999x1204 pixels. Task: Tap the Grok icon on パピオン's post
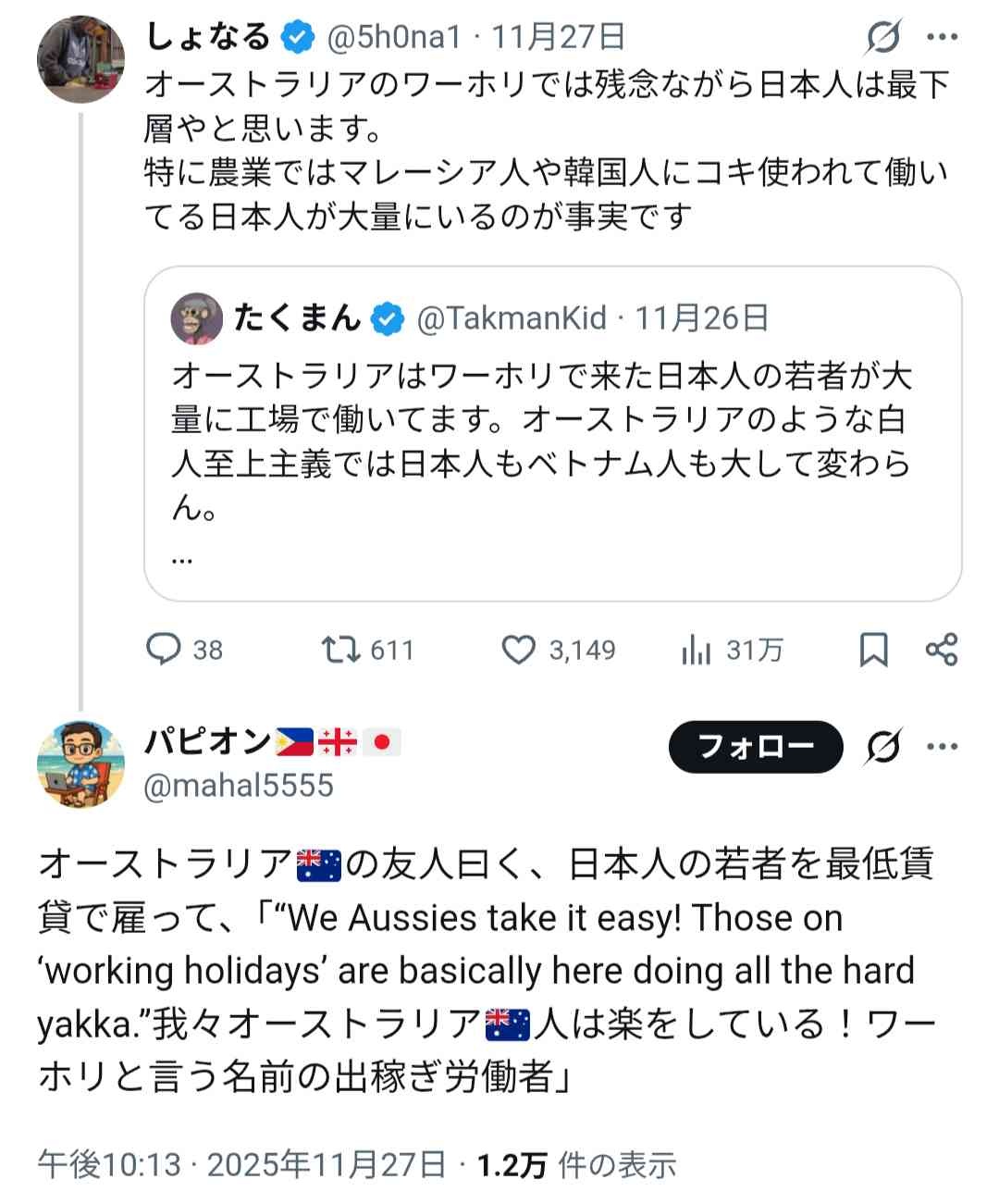tap(883, 746)
